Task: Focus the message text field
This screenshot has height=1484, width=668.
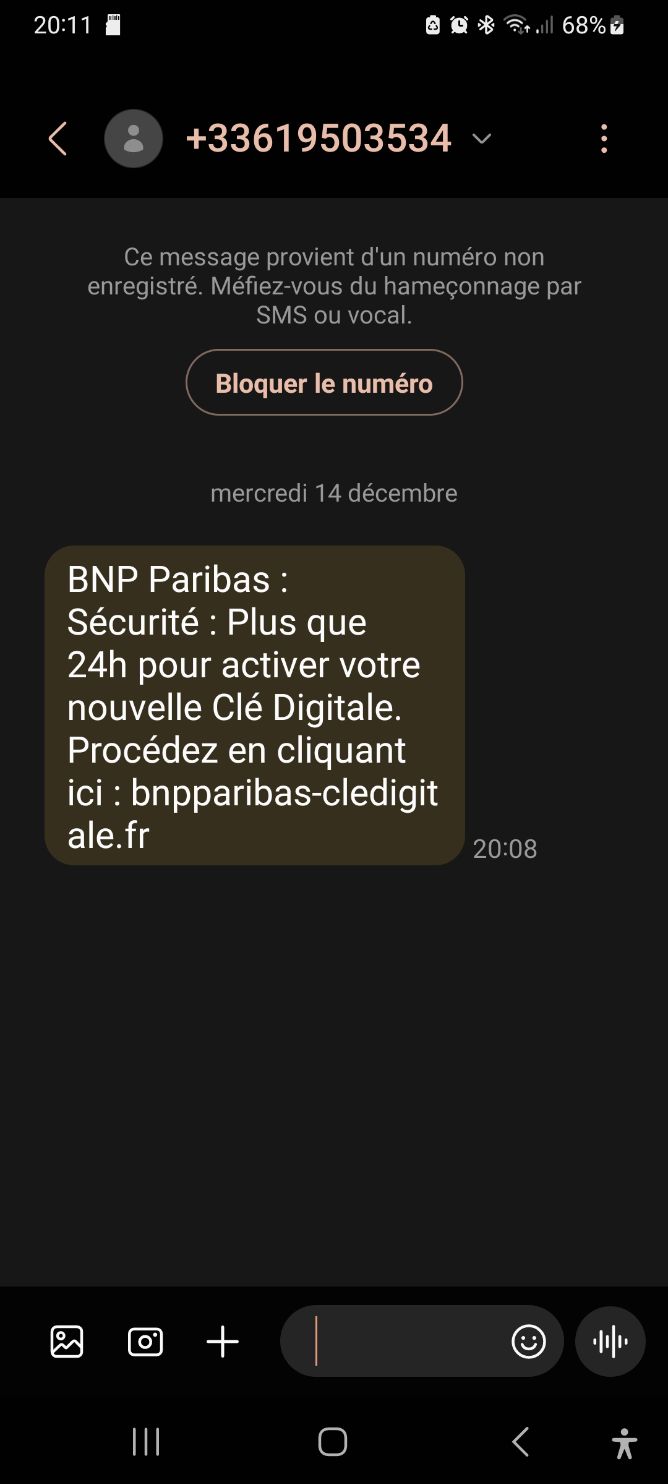Action: (395, 1341)
